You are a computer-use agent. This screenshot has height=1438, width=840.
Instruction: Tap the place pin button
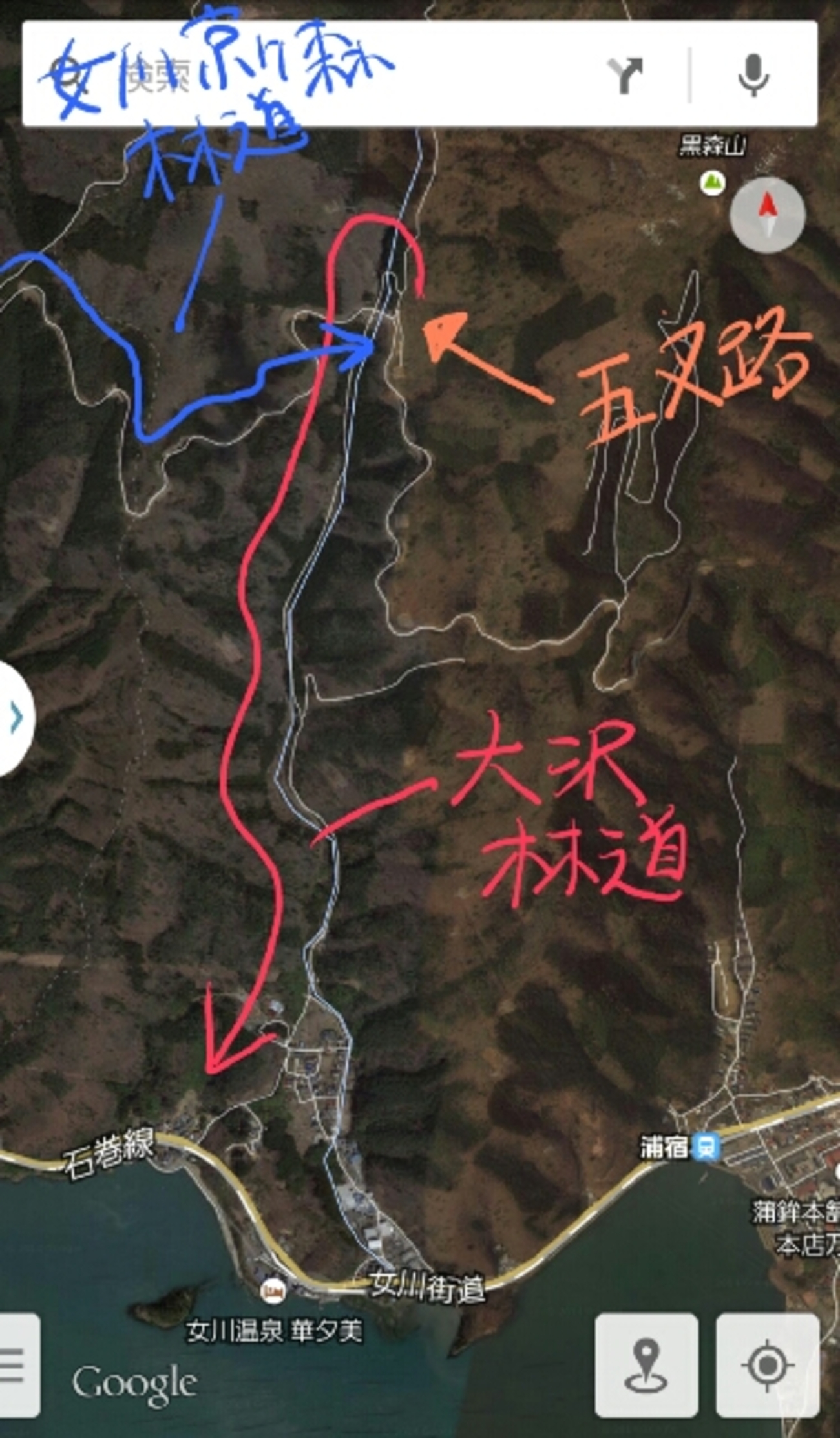(x=646, y=1365)
